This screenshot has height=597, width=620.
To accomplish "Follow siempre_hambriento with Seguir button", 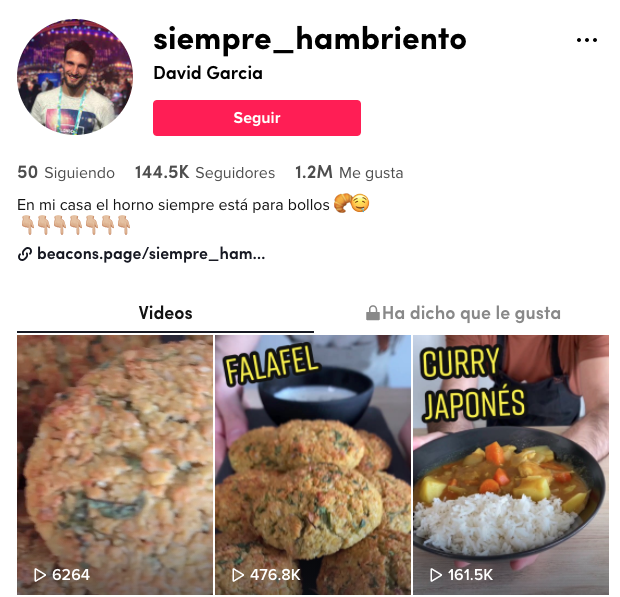I will (x=256, y=118).
